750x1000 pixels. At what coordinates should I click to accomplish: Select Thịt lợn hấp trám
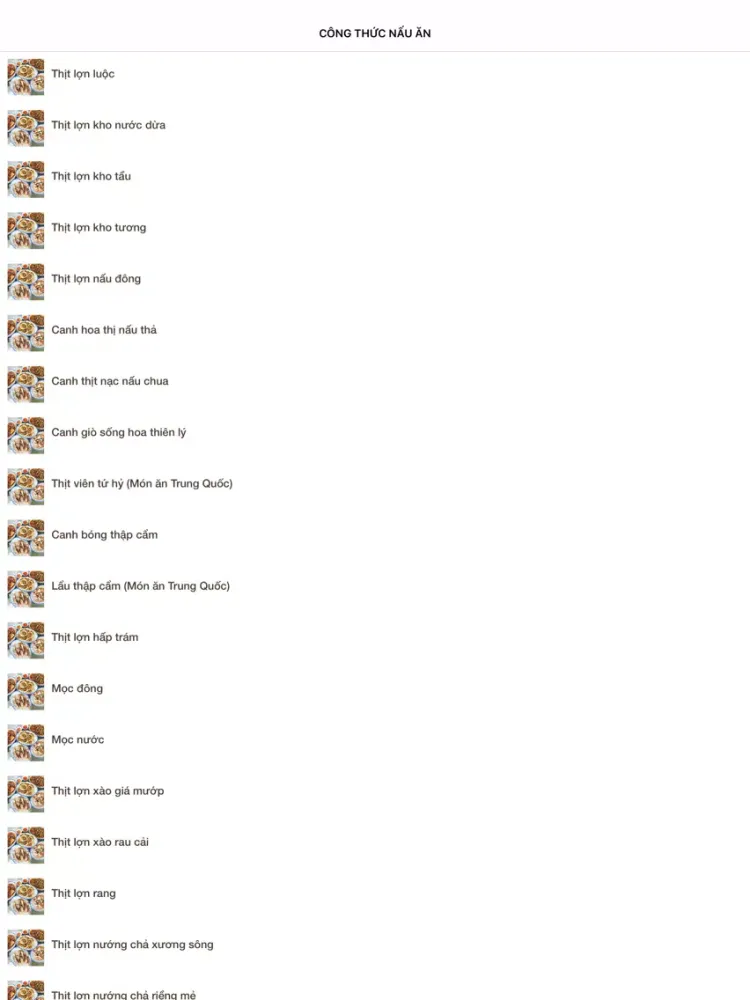pos(95,637)
